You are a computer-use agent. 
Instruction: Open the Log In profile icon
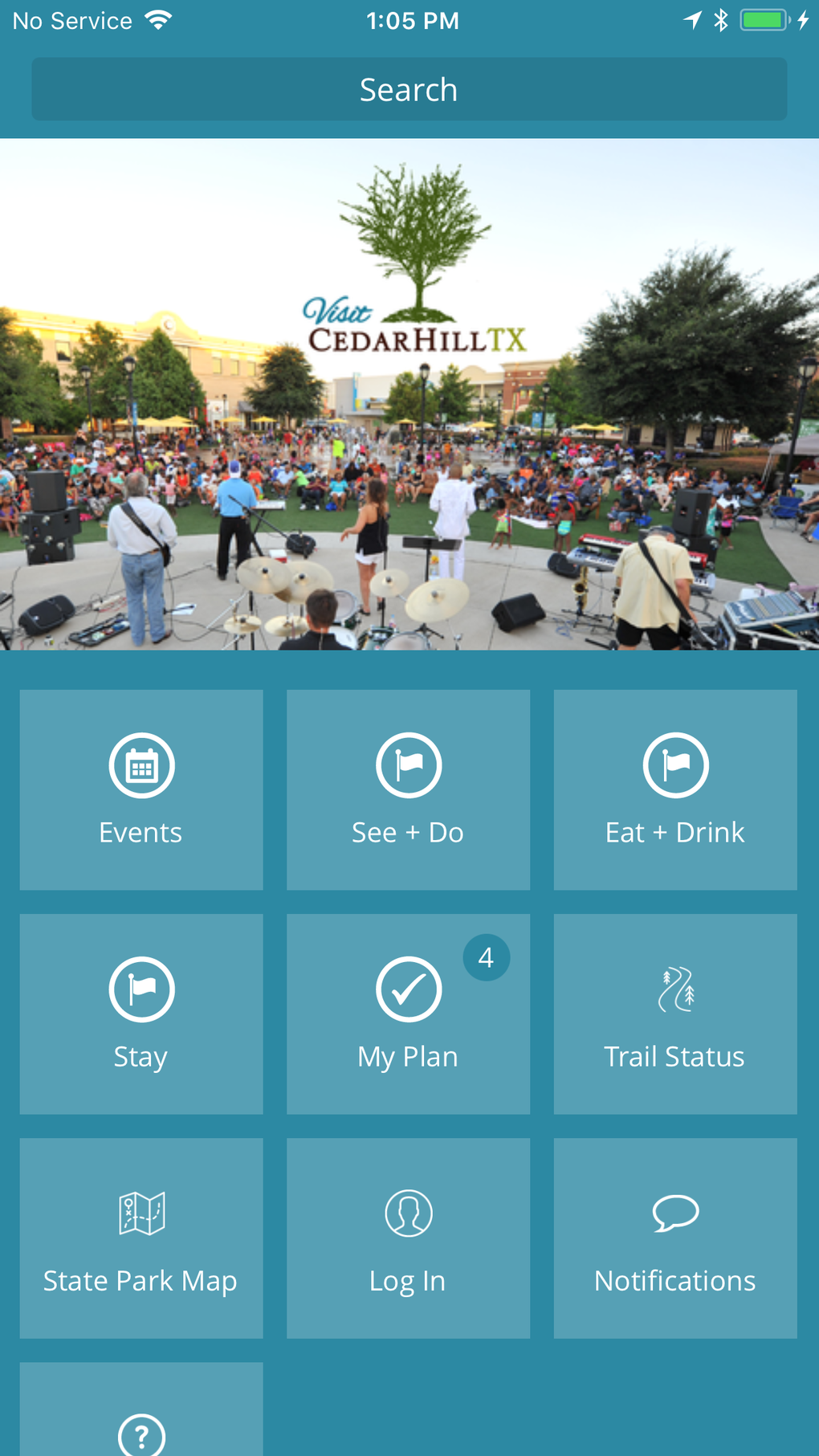(x=408, y=1213)
